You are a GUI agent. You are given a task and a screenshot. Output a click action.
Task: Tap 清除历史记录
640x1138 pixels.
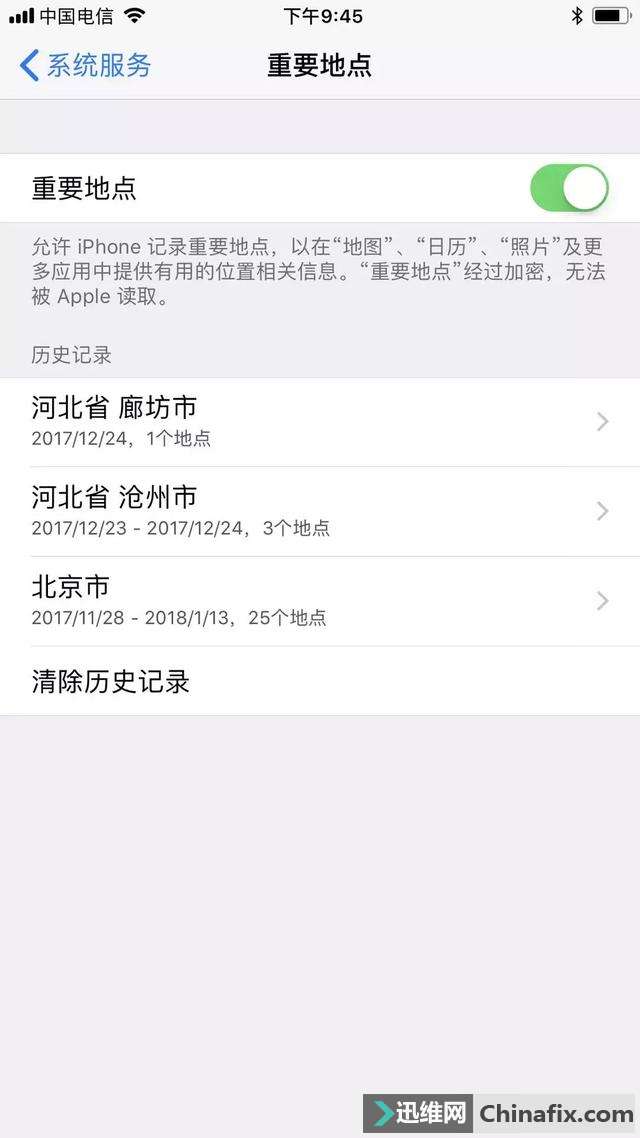pos(111,682)
